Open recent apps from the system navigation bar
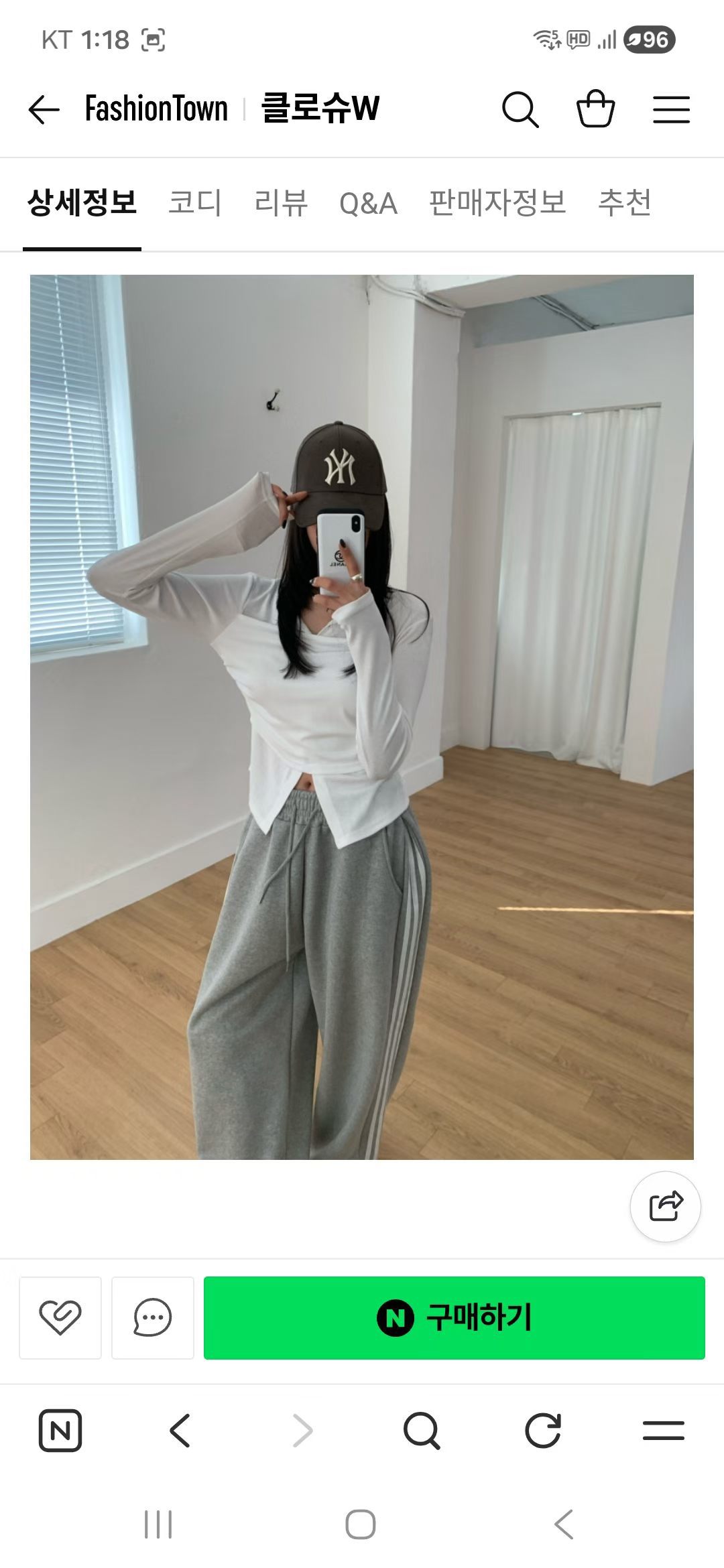 (x=158, y=1524)
